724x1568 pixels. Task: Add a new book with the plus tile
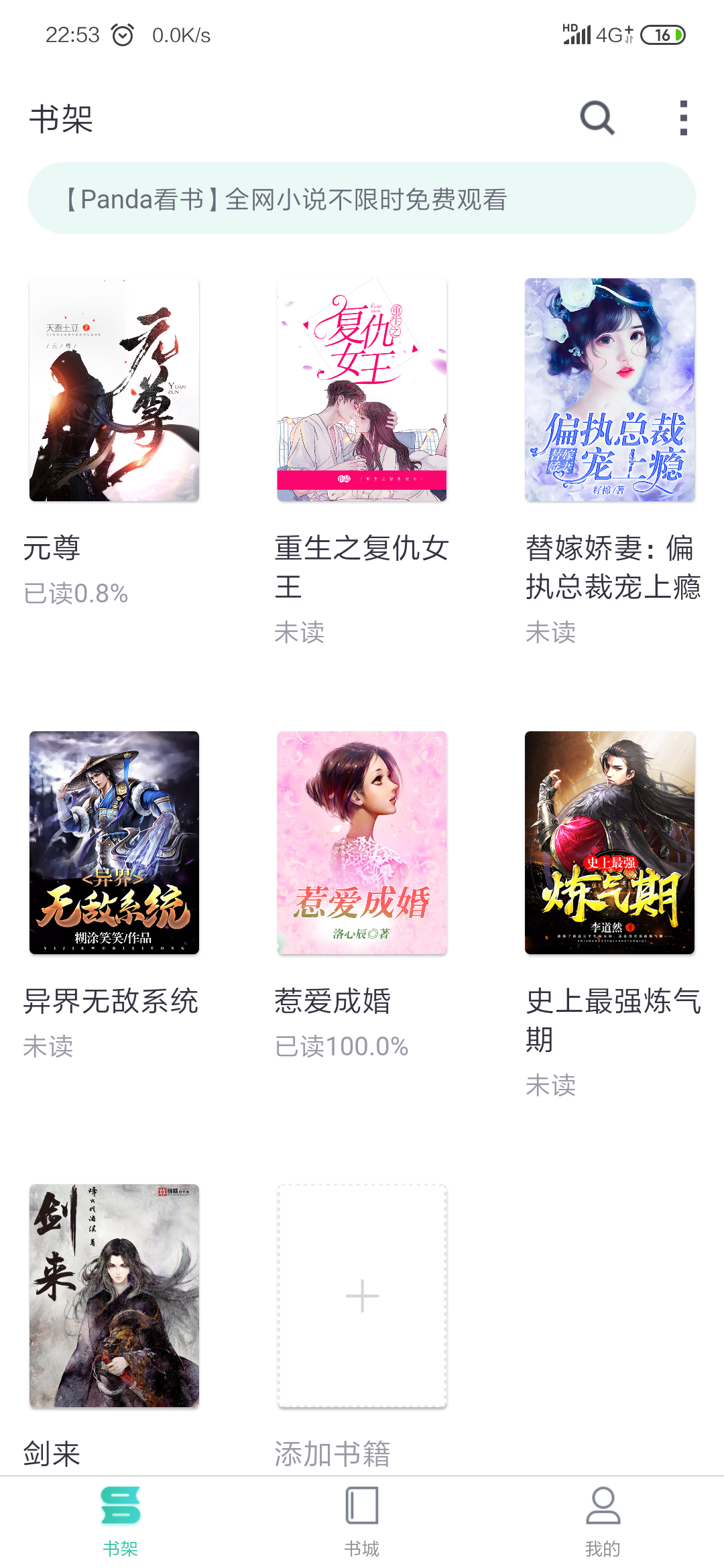[x=362, y=1296]
